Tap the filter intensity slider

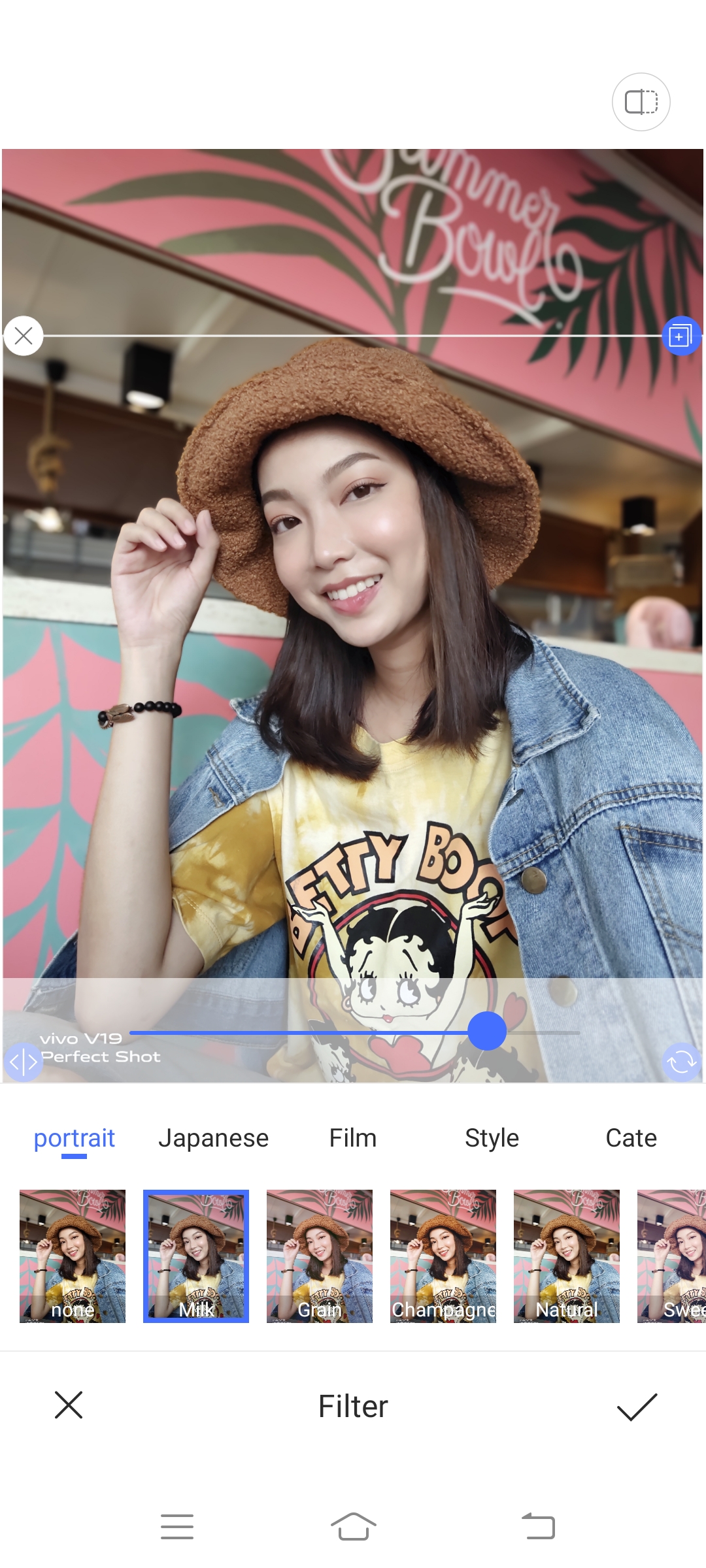[x=355, y=1032]
